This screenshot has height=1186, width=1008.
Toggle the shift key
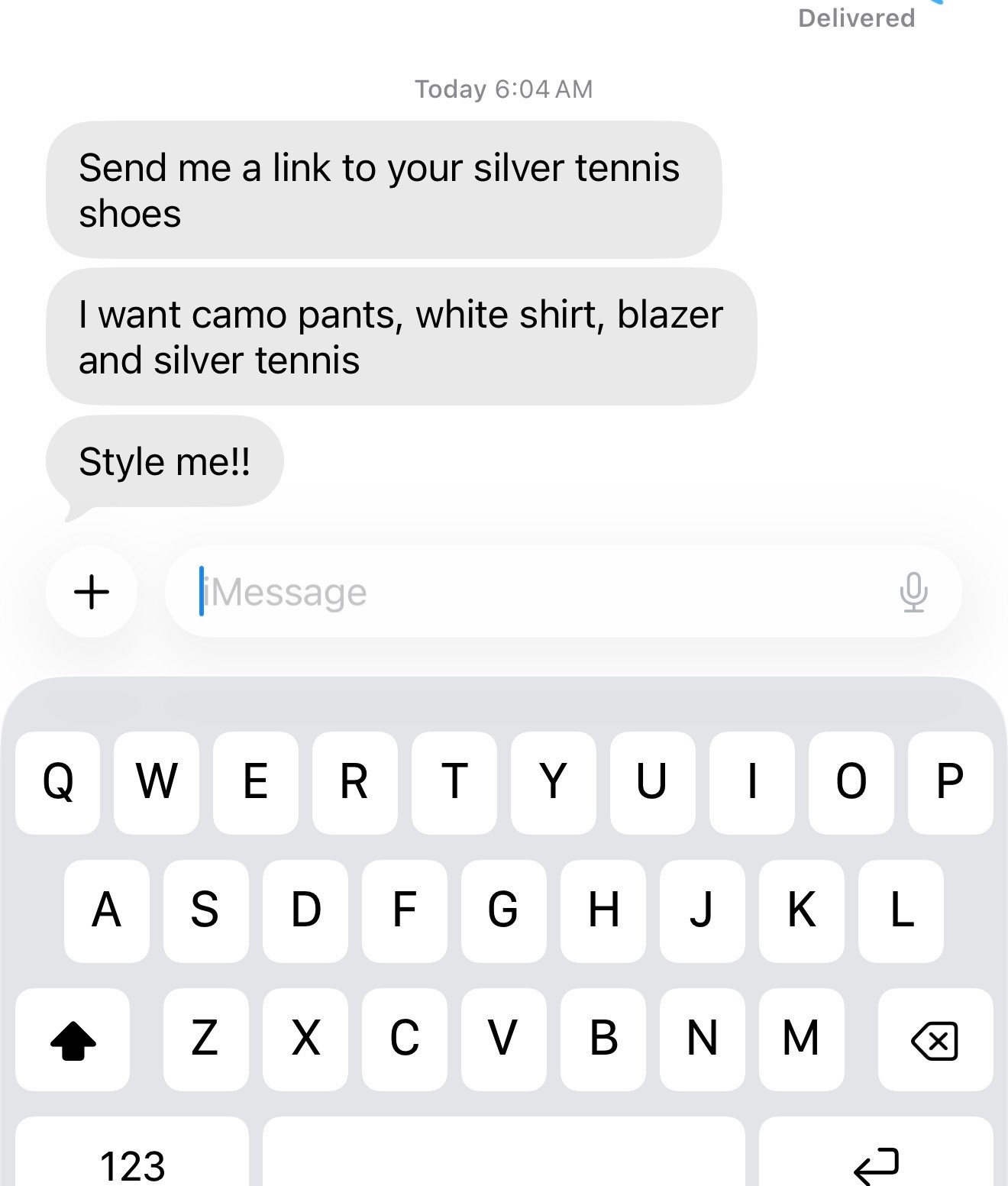point(73,1040)
